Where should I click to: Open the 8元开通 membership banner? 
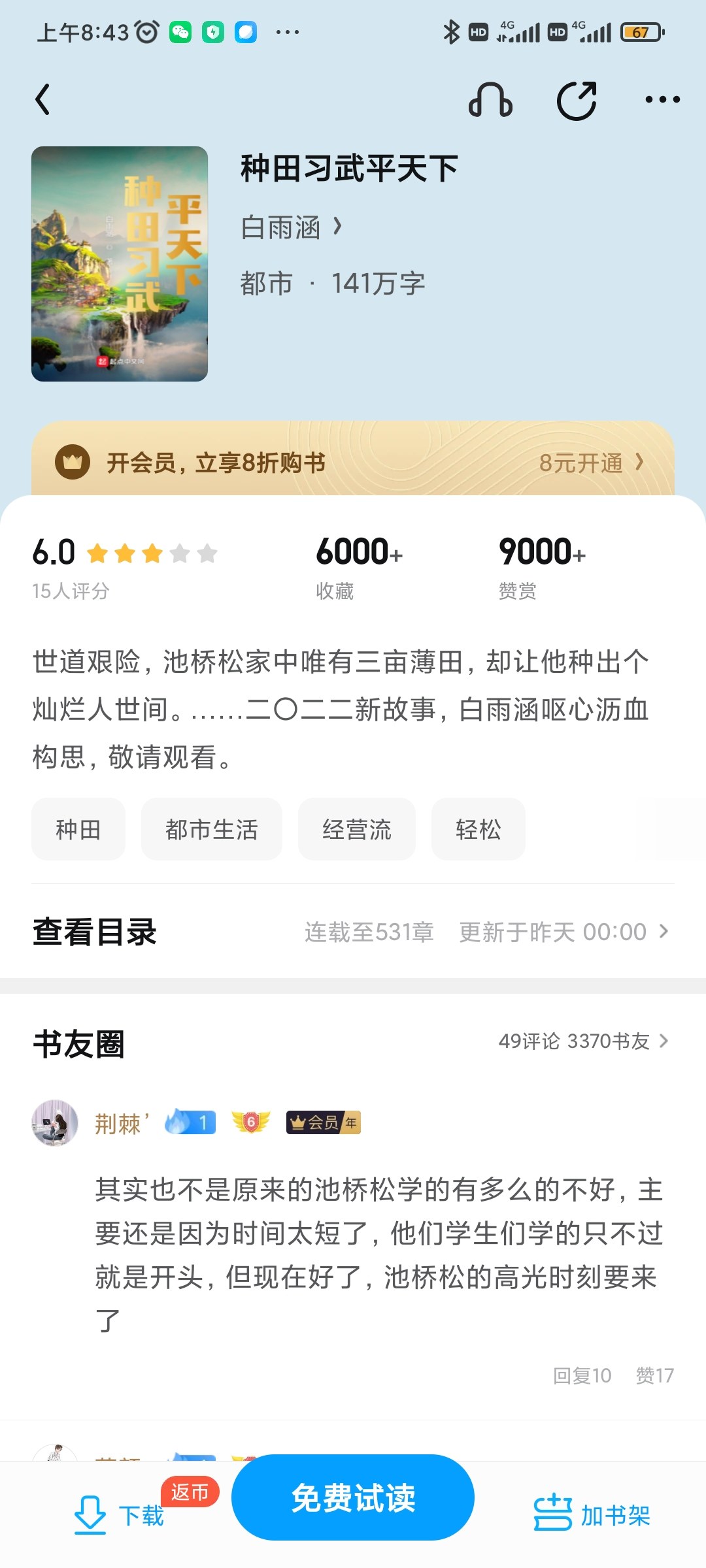(x=353, y=462)
